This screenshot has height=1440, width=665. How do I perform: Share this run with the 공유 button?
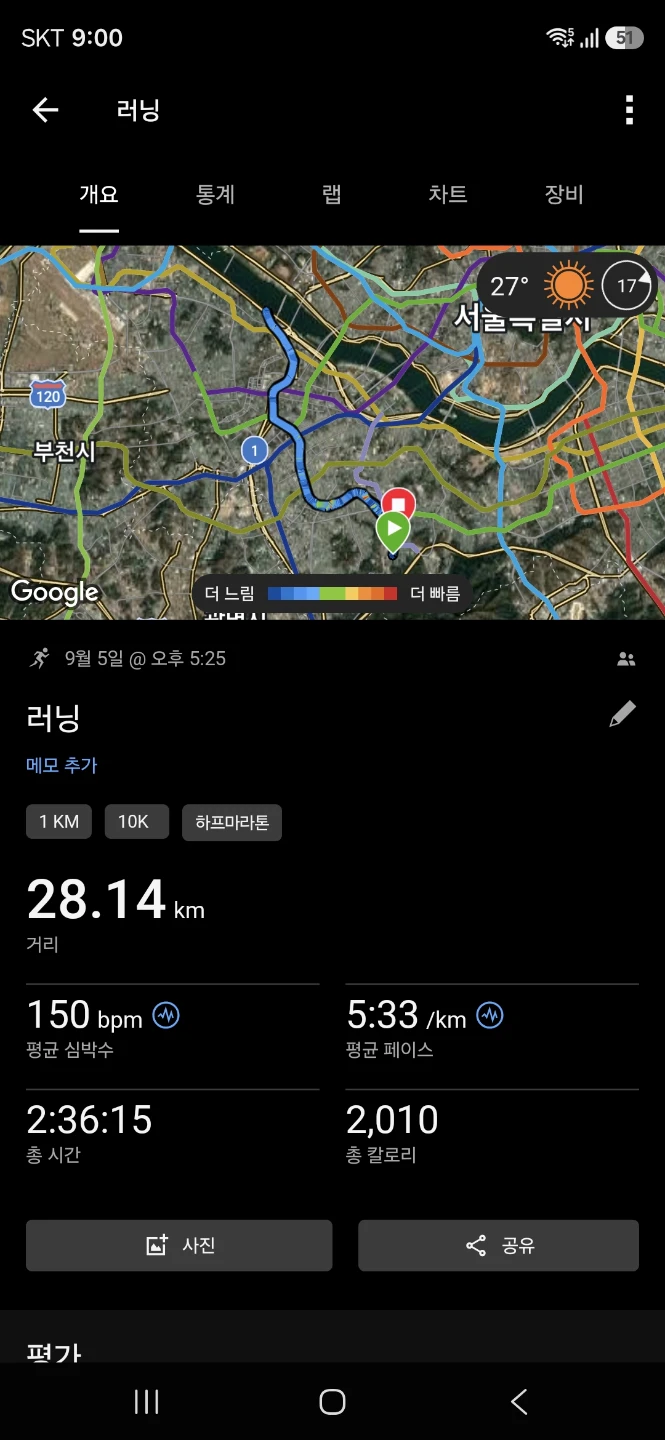499,1245
